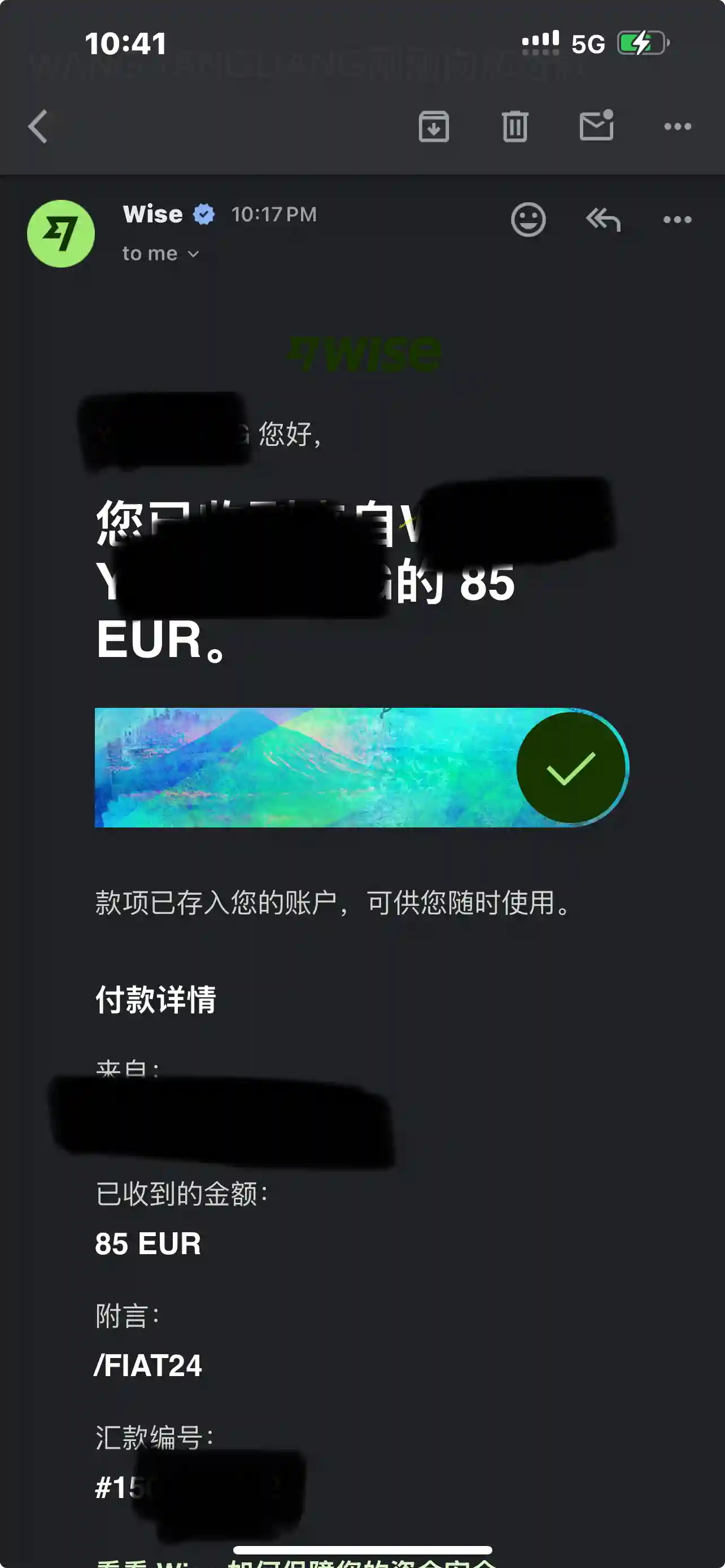This screenshot has width=725, height=1568.
Task: Open the top toolbar overflow menu
Action: point(677,126)
